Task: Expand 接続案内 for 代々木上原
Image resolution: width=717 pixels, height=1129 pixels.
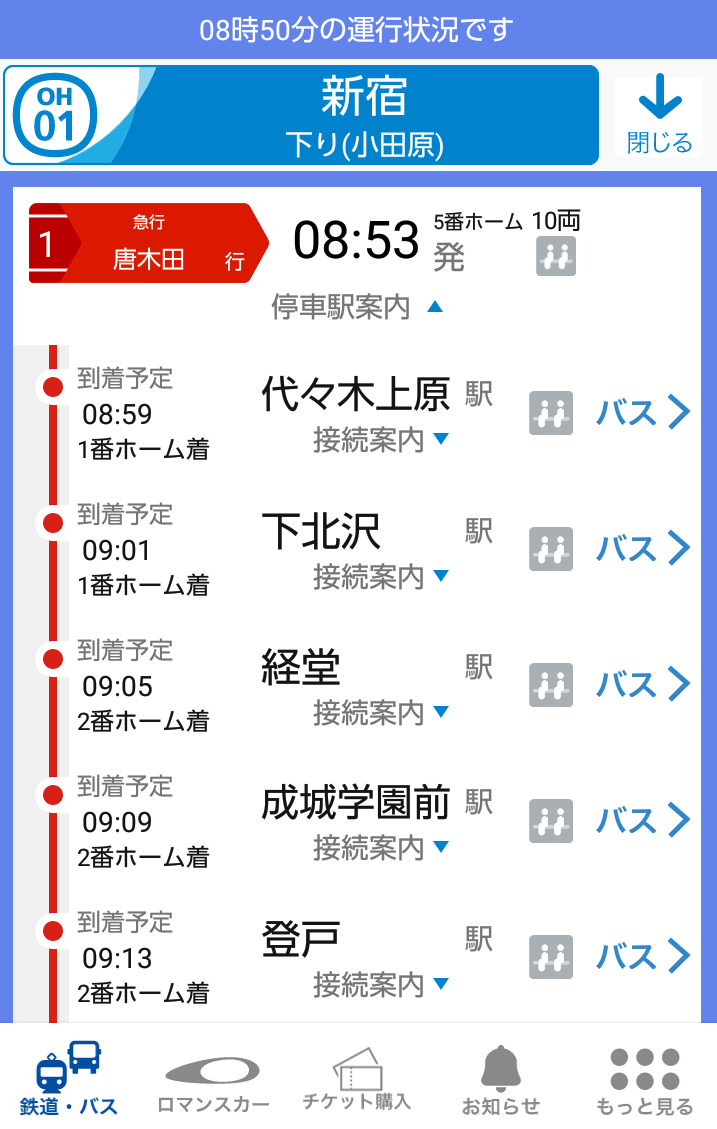Action: tap(381, 440)
